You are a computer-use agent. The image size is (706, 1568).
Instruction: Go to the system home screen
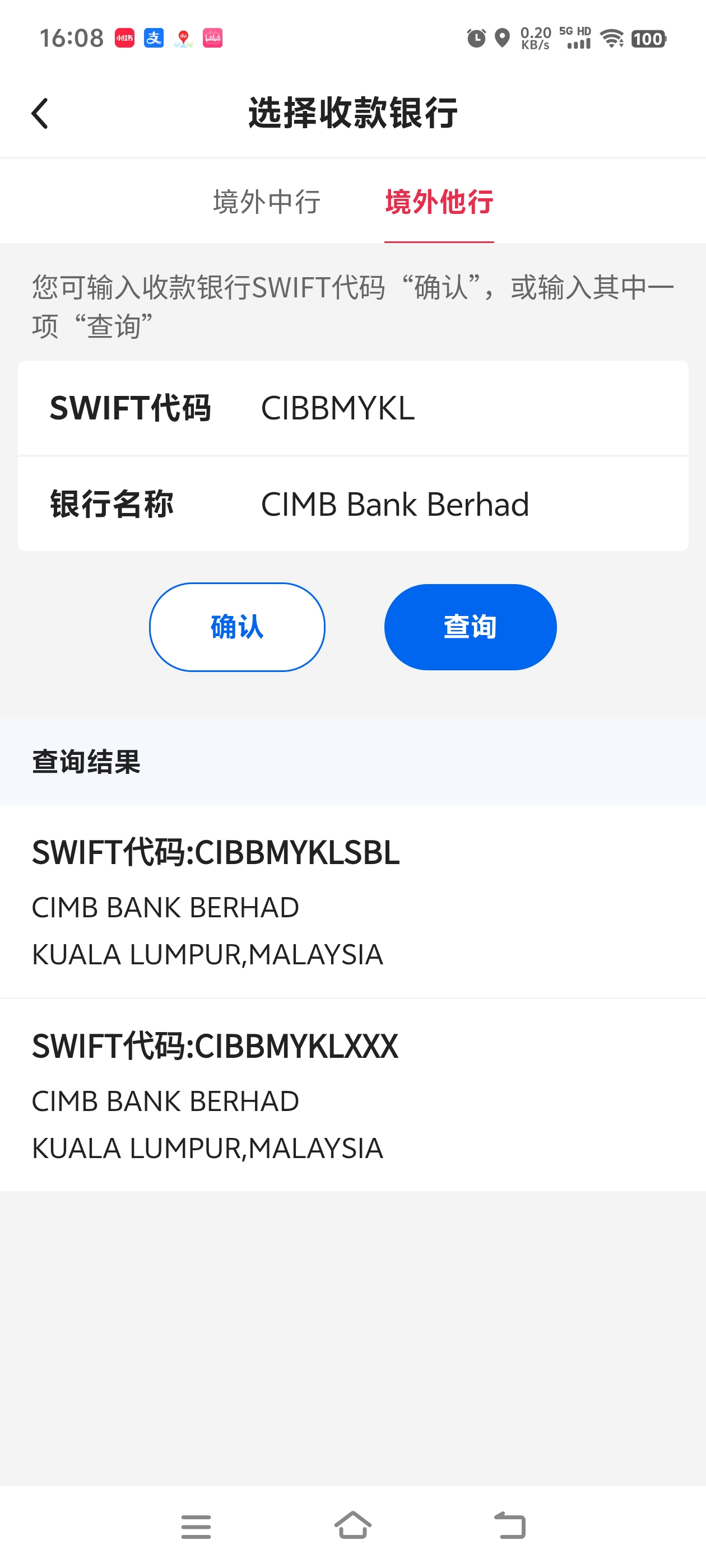tap(352, 1526)
